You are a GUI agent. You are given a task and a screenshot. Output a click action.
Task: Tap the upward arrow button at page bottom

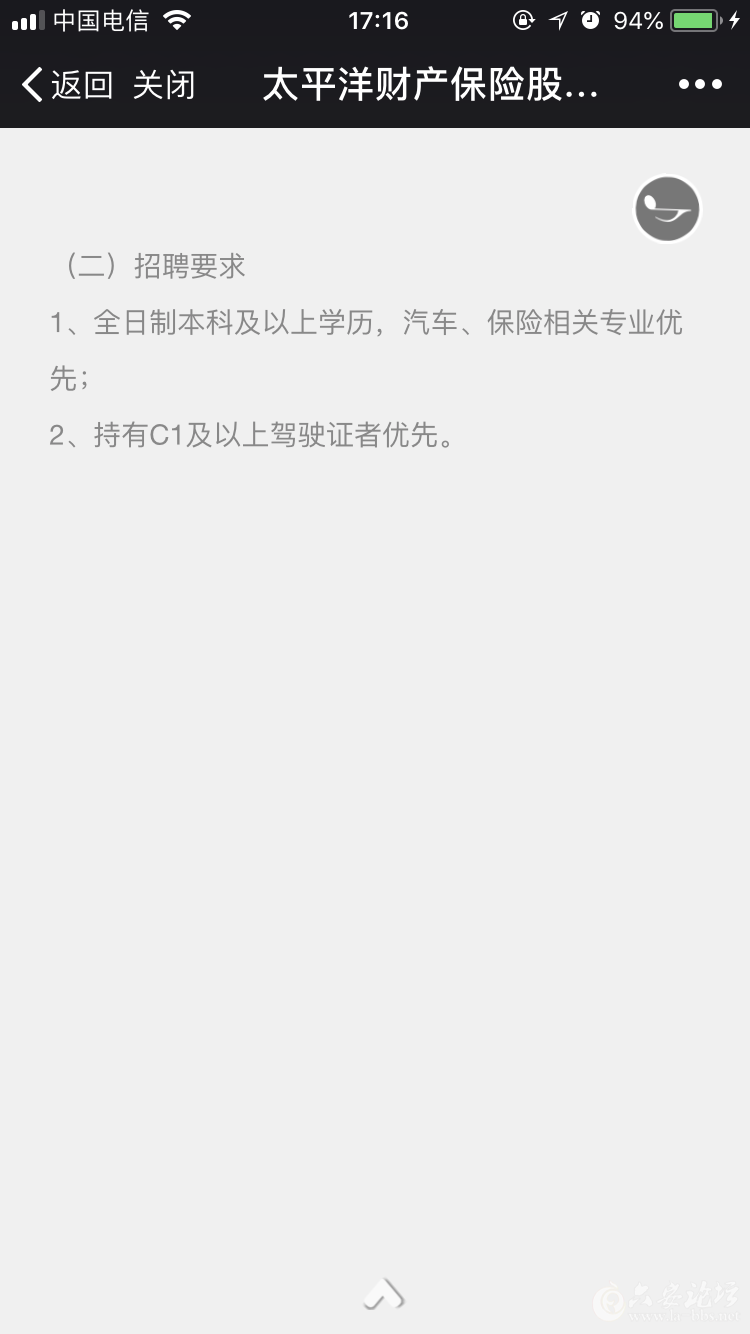coord(382,1292)
